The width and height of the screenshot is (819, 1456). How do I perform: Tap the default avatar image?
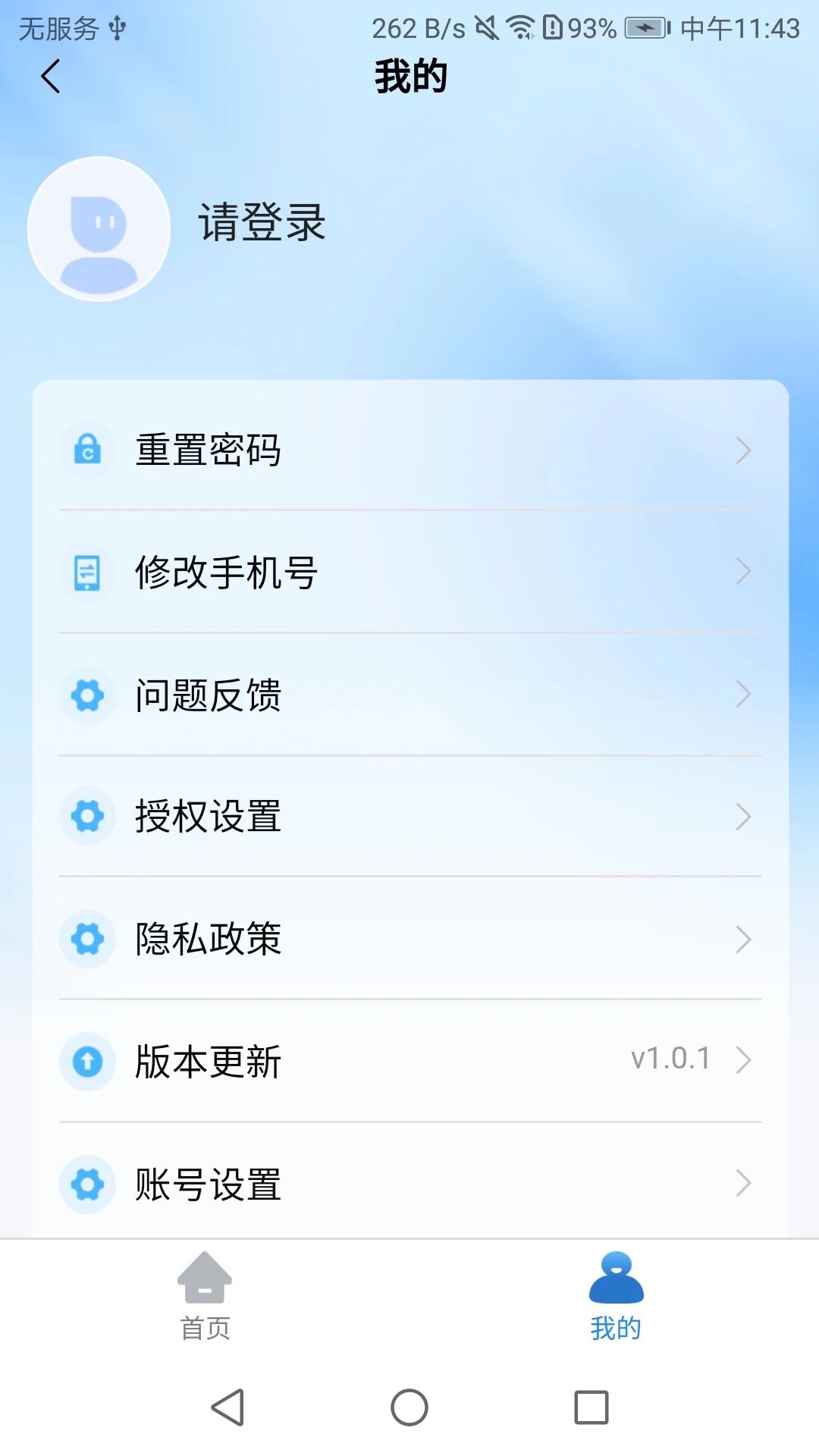[x=99, y=229]
